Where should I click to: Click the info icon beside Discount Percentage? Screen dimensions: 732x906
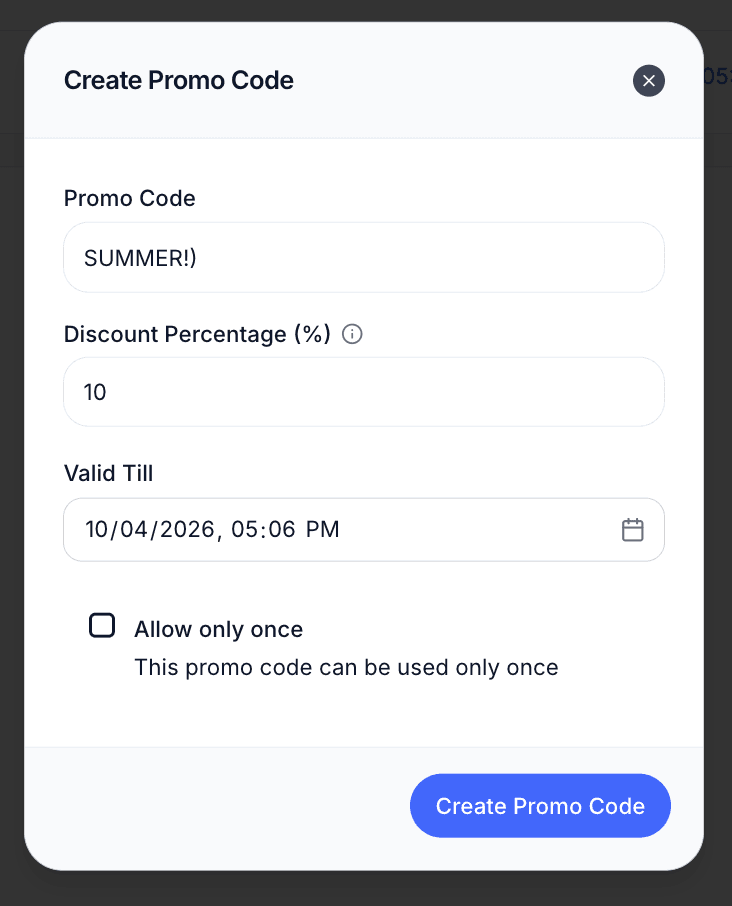click(x=351, y=334)
